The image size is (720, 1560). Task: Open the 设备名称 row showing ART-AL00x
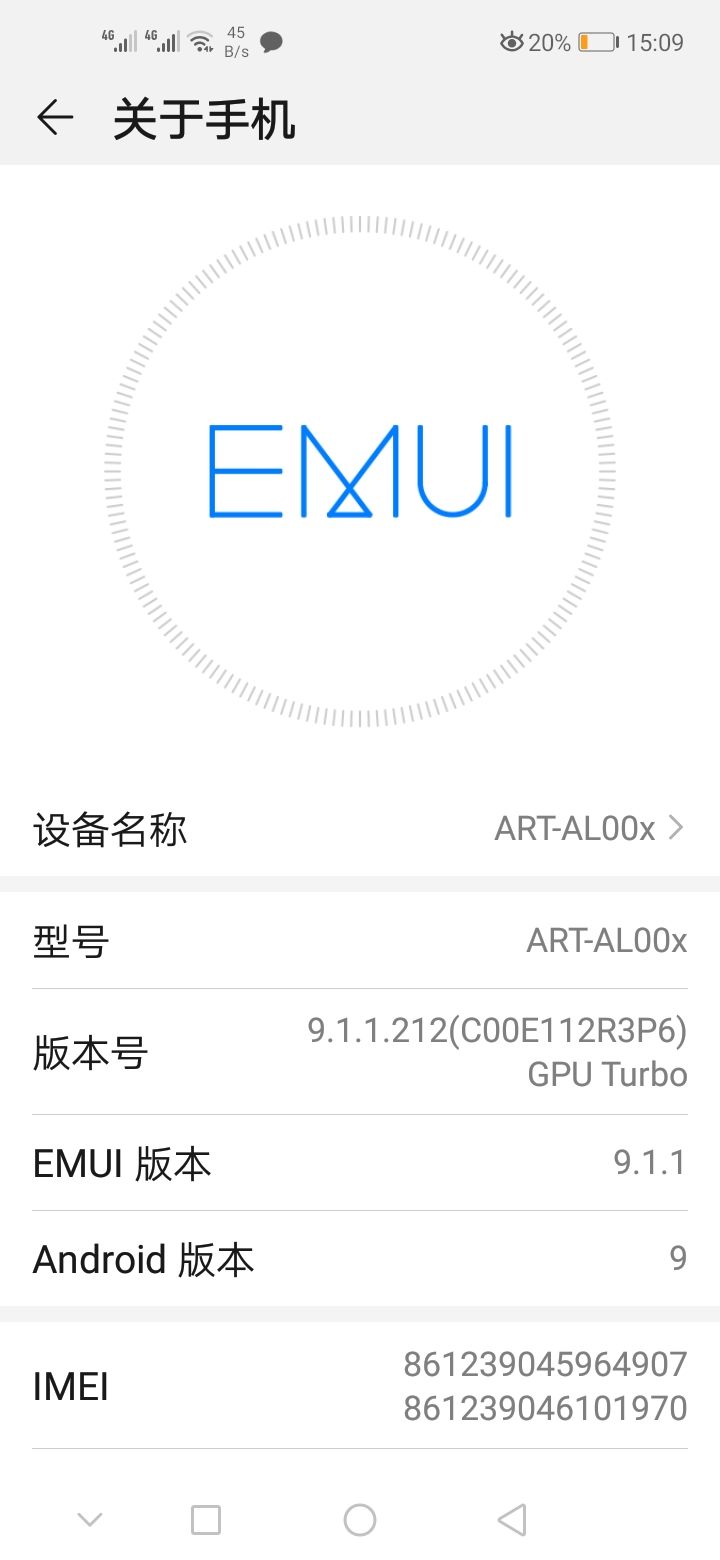pyautogui.click(x=360, y=829)
